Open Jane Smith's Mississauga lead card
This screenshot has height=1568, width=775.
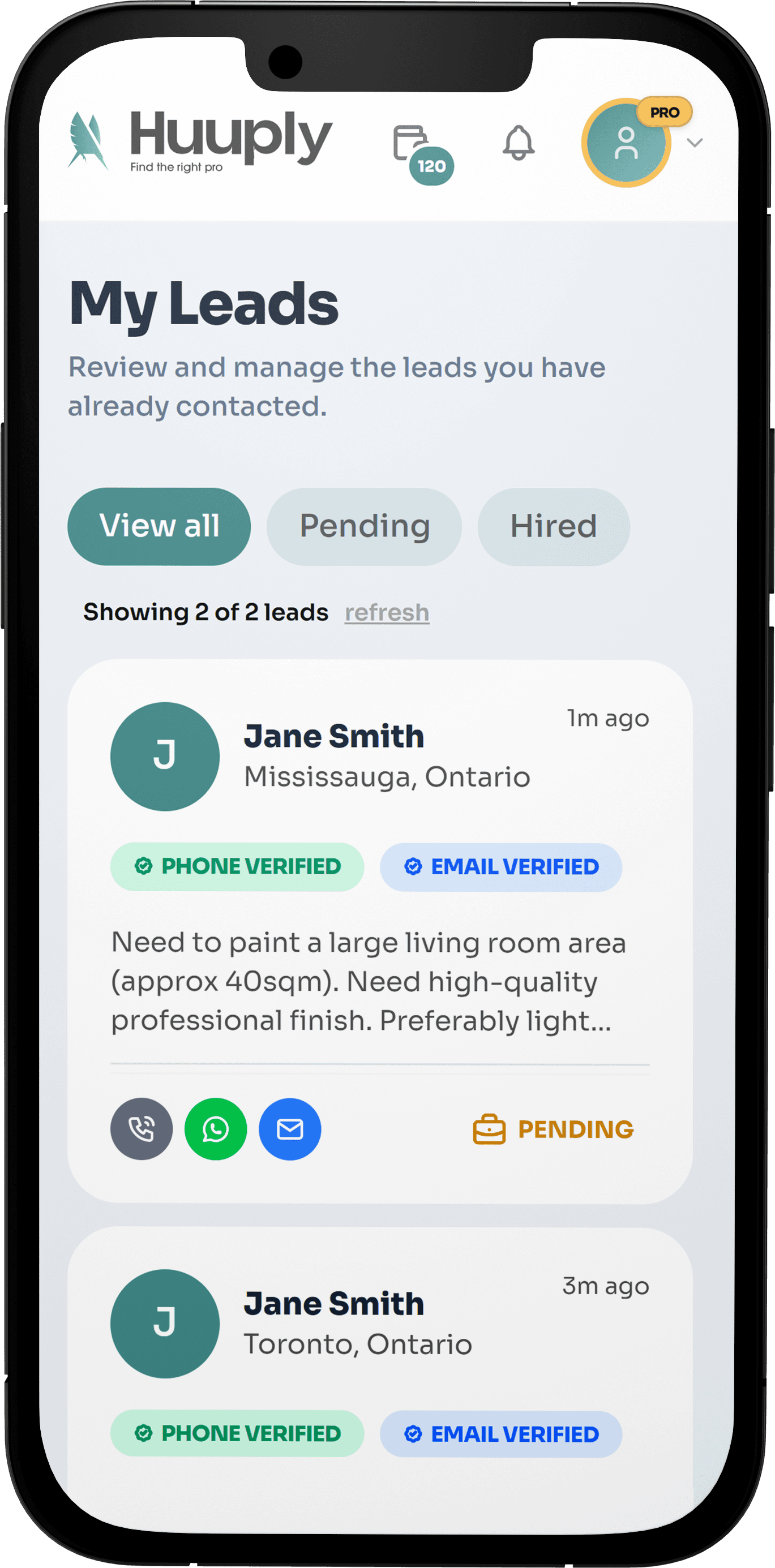(x=380, y=931)
